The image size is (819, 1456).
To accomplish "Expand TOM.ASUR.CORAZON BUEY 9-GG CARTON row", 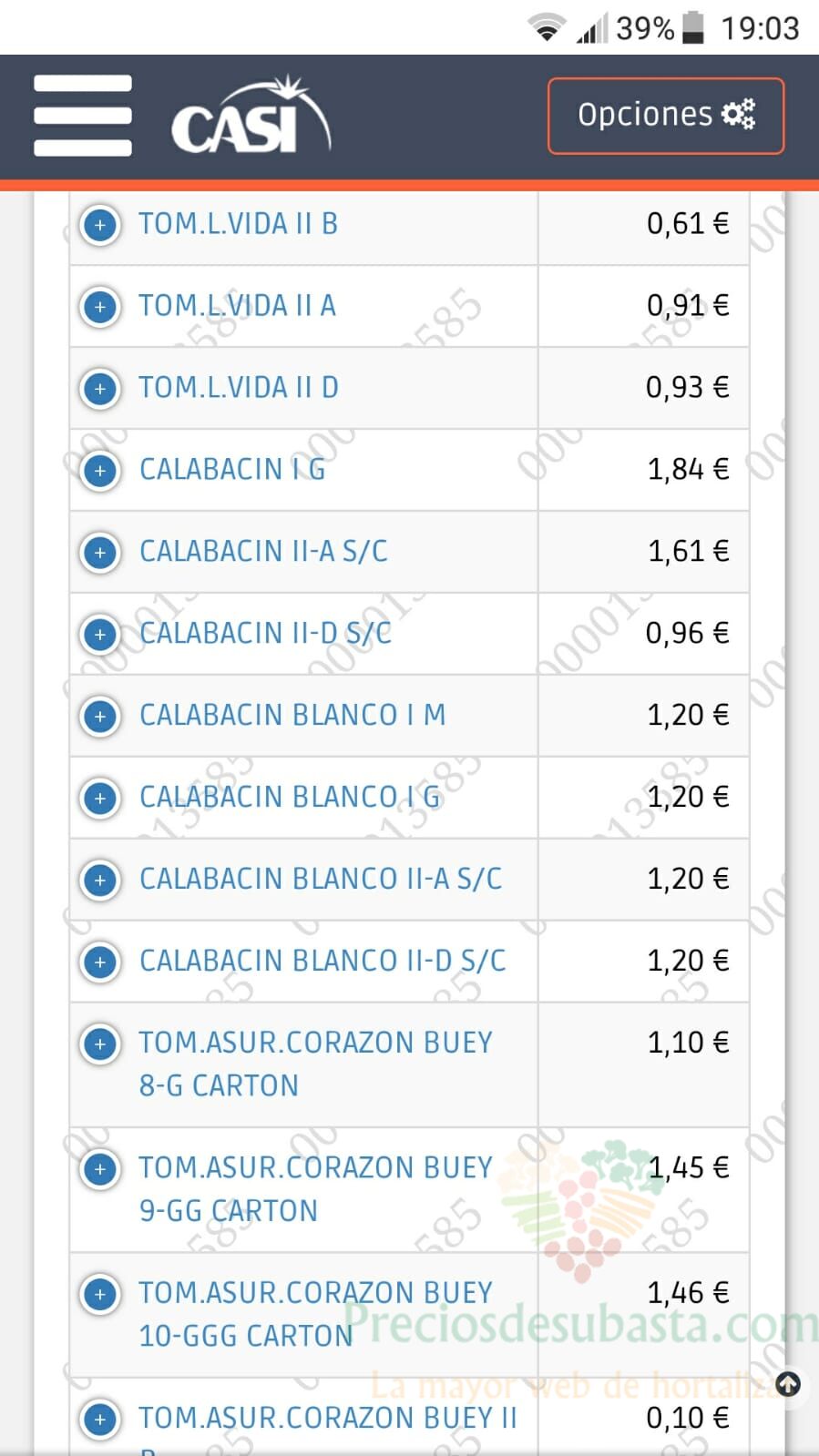I will coord(100,1169).
